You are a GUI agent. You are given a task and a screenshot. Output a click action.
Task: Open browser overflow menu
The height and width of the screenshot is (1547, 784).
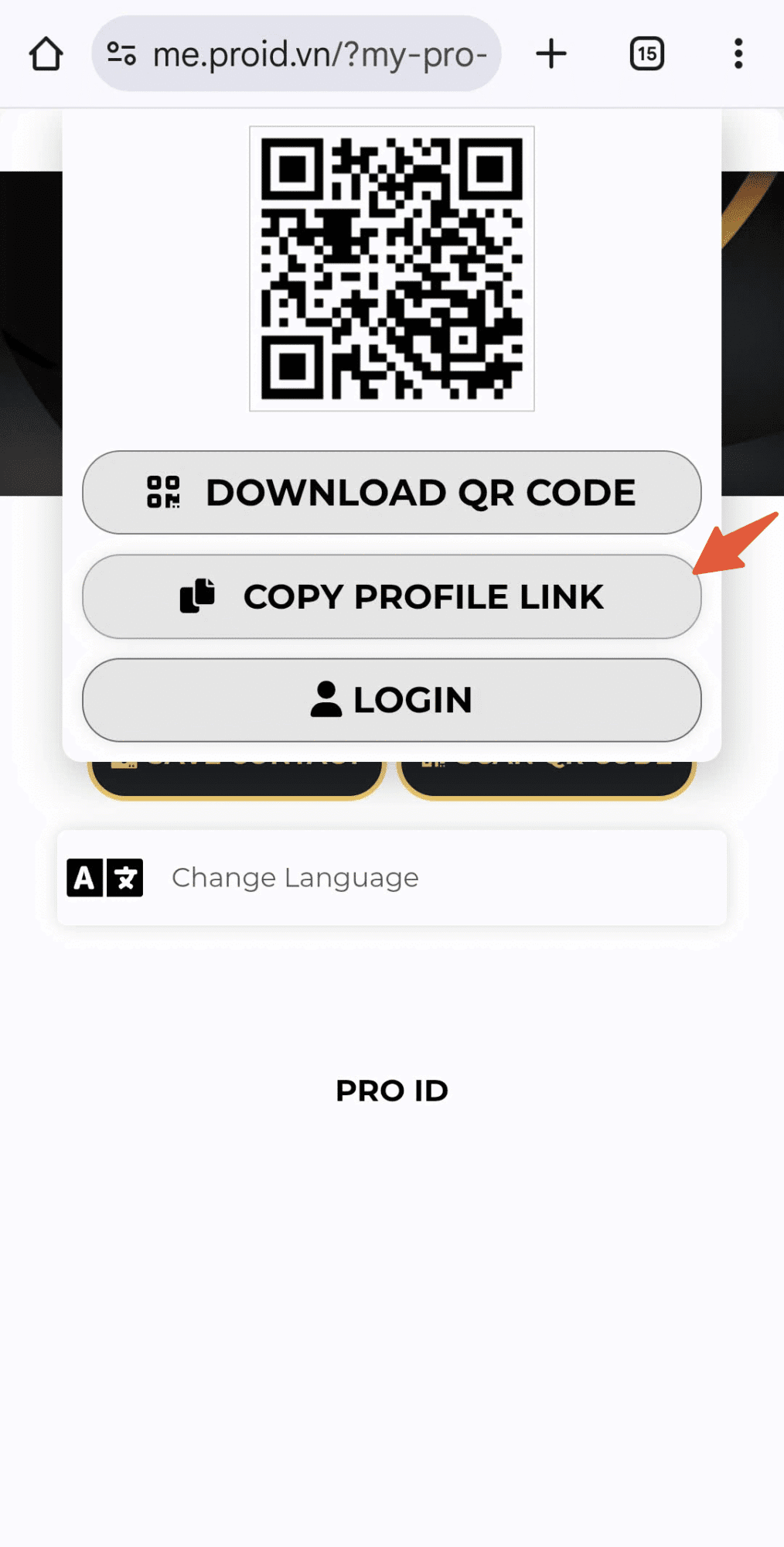point(738,54)
